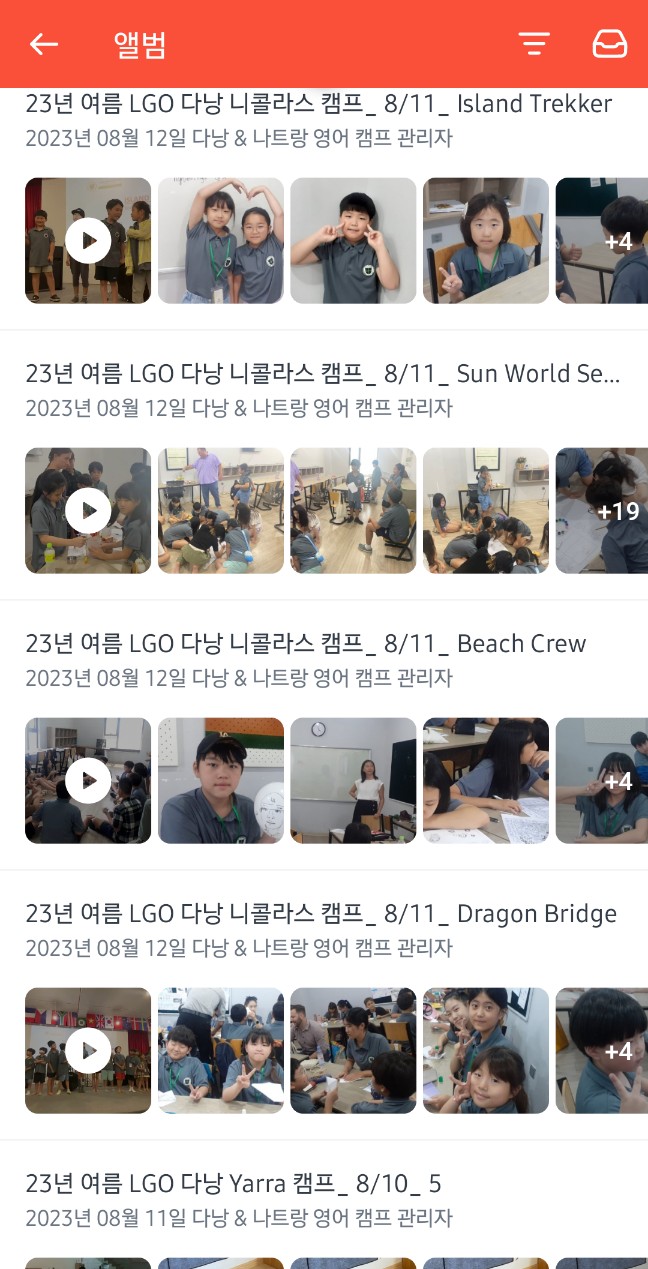648x1269 pixels.
Task: Open the album filter options
Action: 534,44
